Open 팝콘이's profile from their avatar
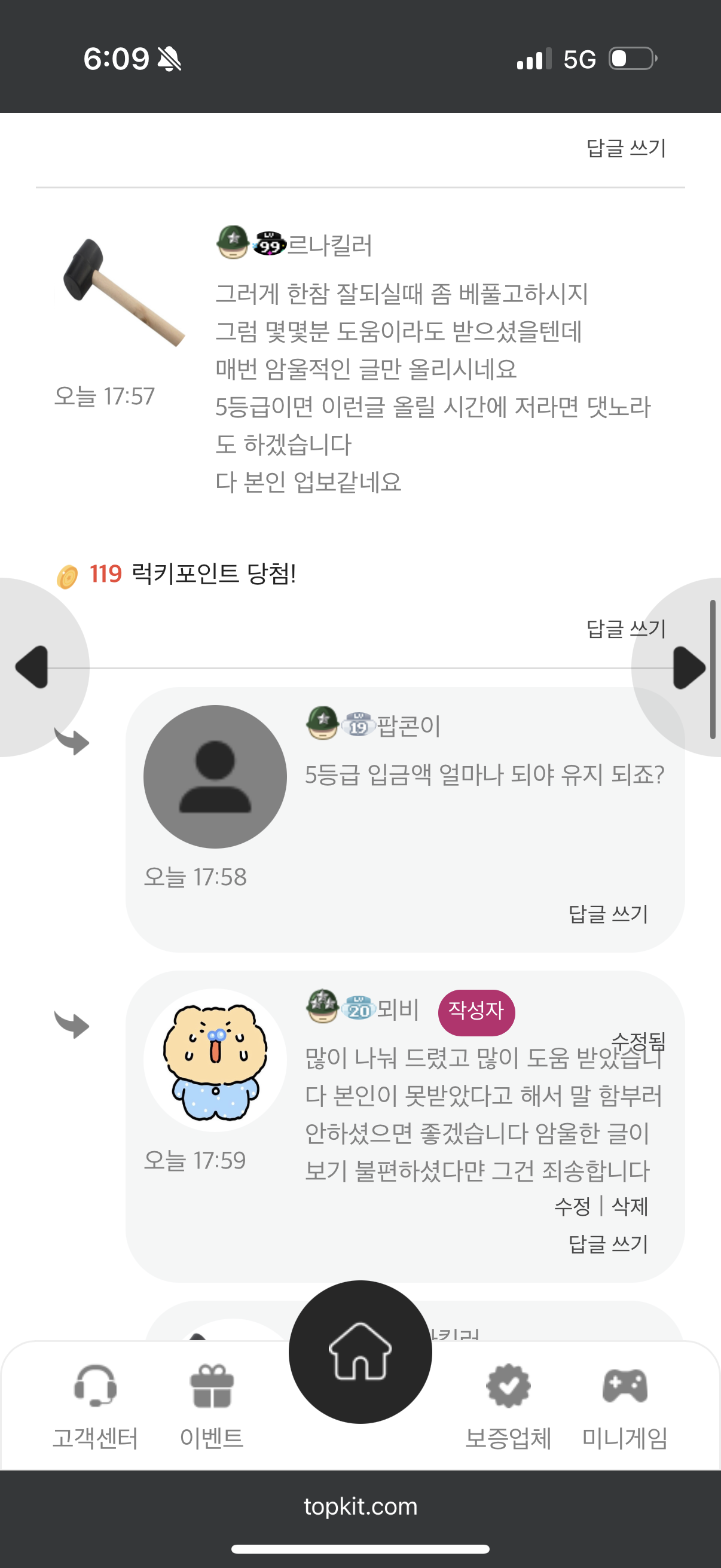Screen dimensions: 721x1568 pyautogui.click(x=215, y=777)
